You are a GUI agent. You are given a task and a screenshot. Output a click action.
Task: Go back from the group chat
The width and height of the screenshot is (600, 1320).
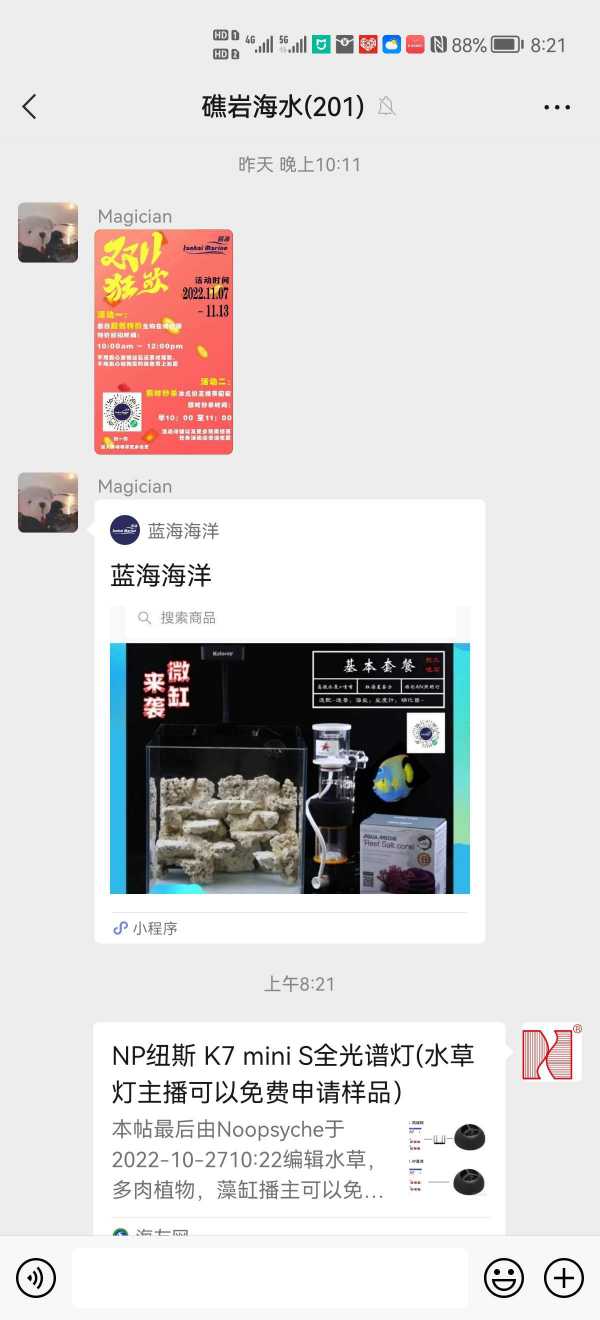point(30,107)
